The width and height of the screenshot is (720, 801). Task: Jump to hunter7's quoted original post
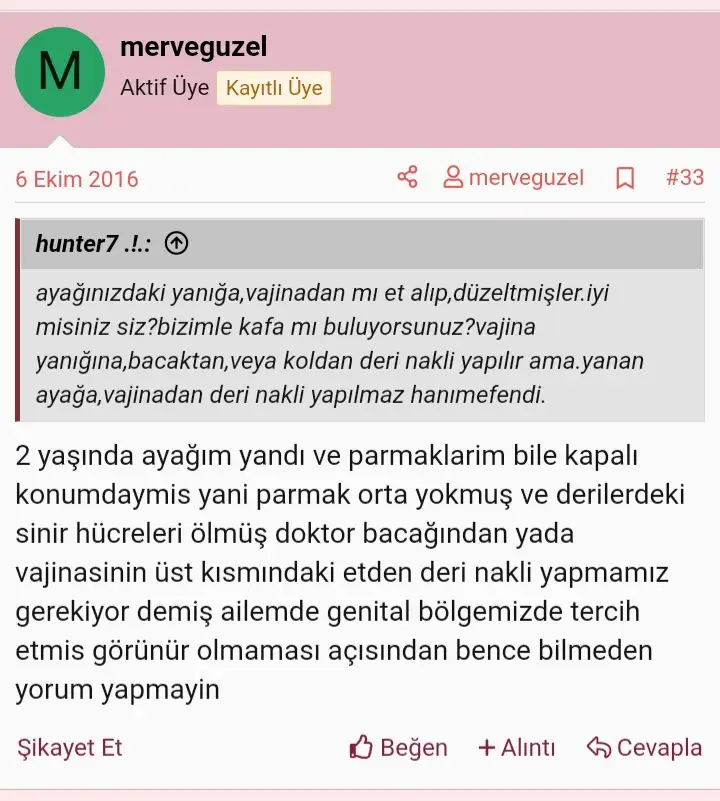pos(176,243)
